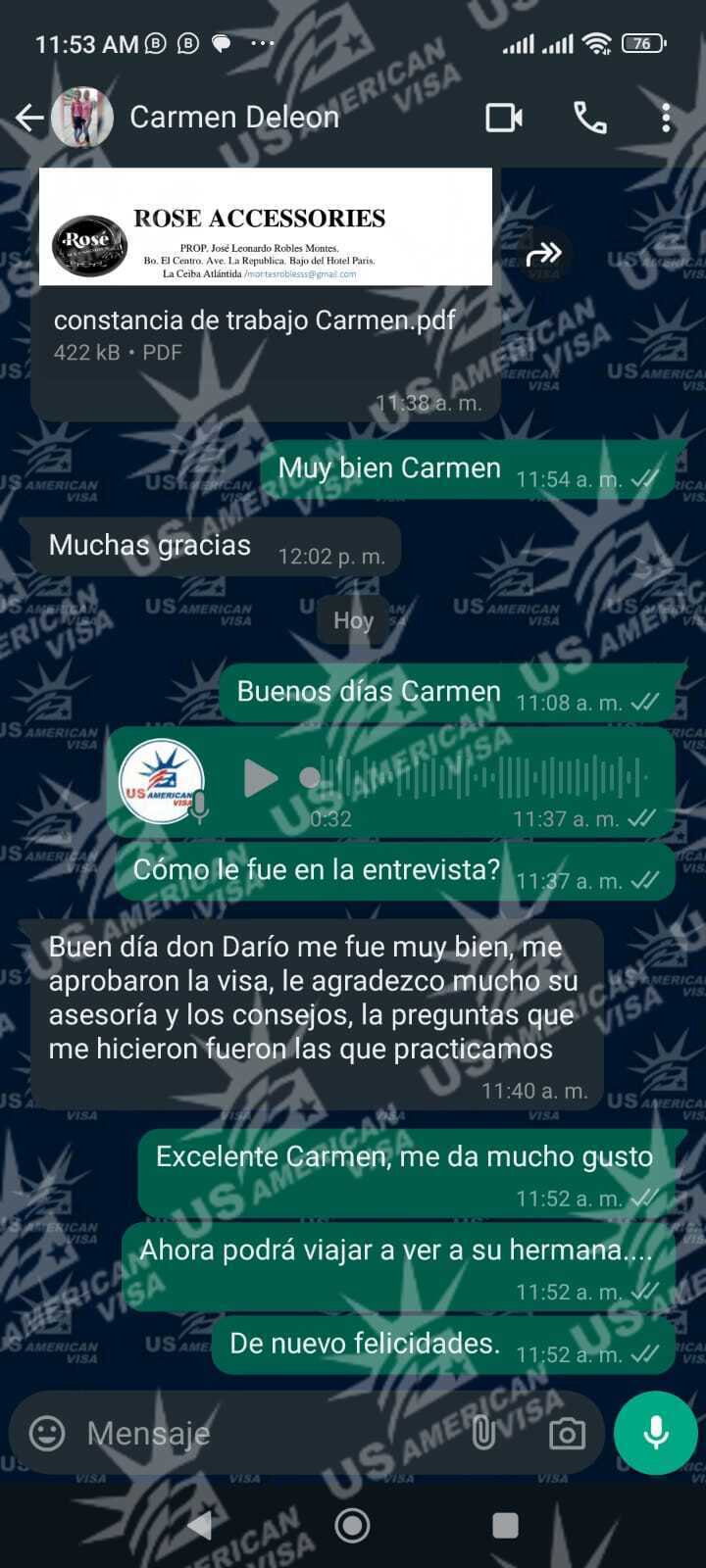
Task: Open recent apps from navigation bar
Action: 505,1525
